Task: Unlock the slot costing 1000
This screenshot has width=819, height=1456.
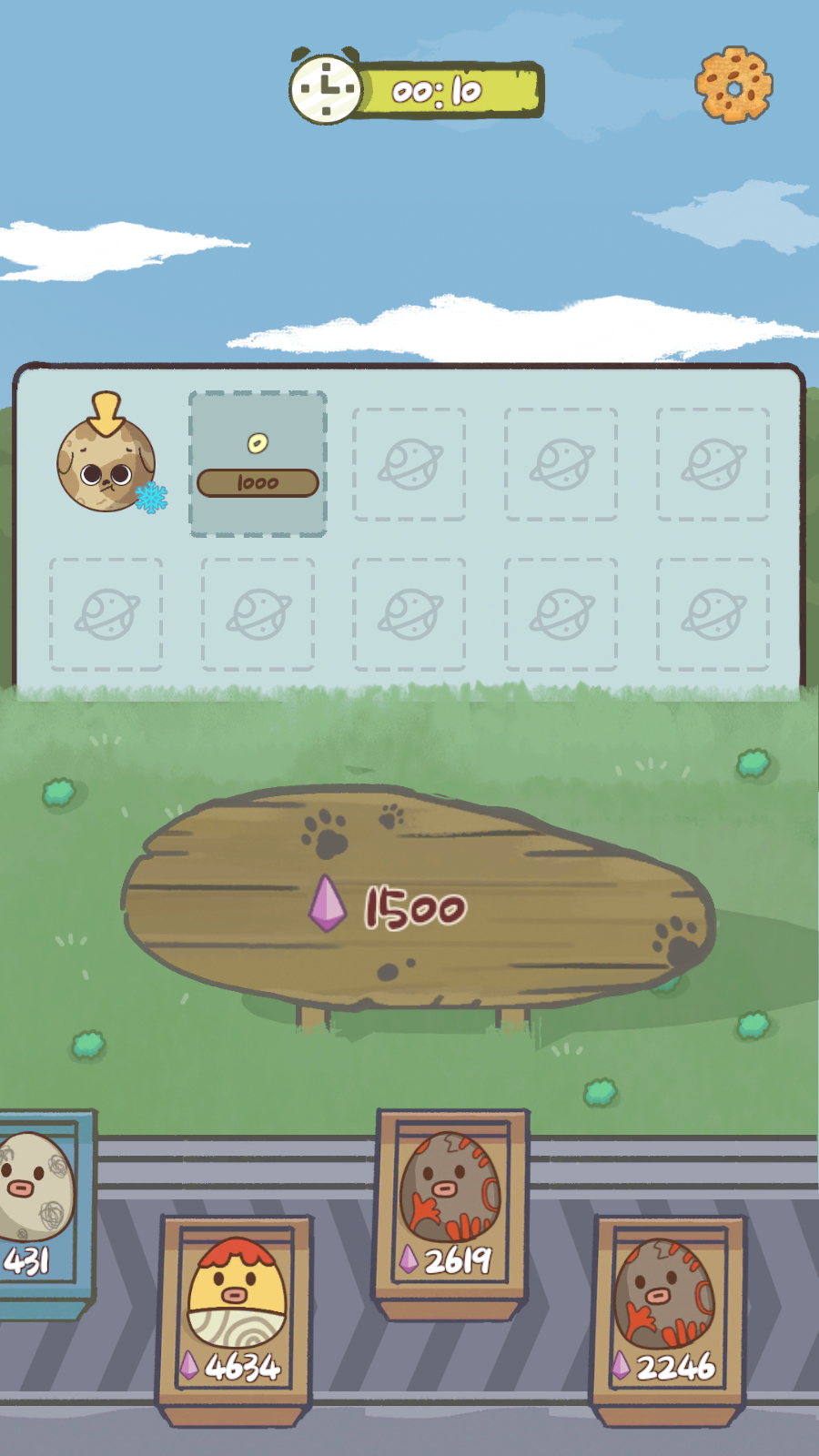Action: pos(258,464)
